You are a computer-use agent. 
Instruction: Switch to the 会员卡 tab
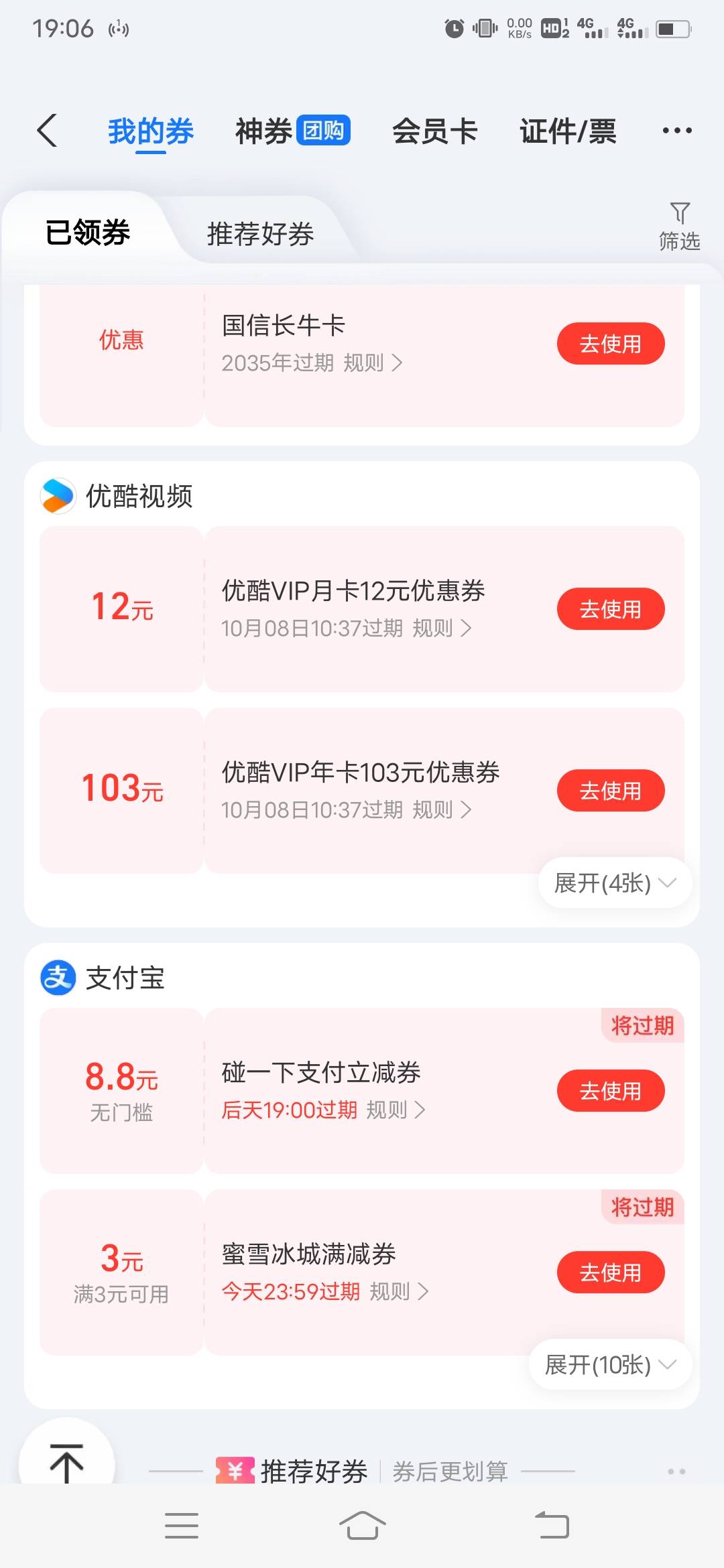pos(434,131)
